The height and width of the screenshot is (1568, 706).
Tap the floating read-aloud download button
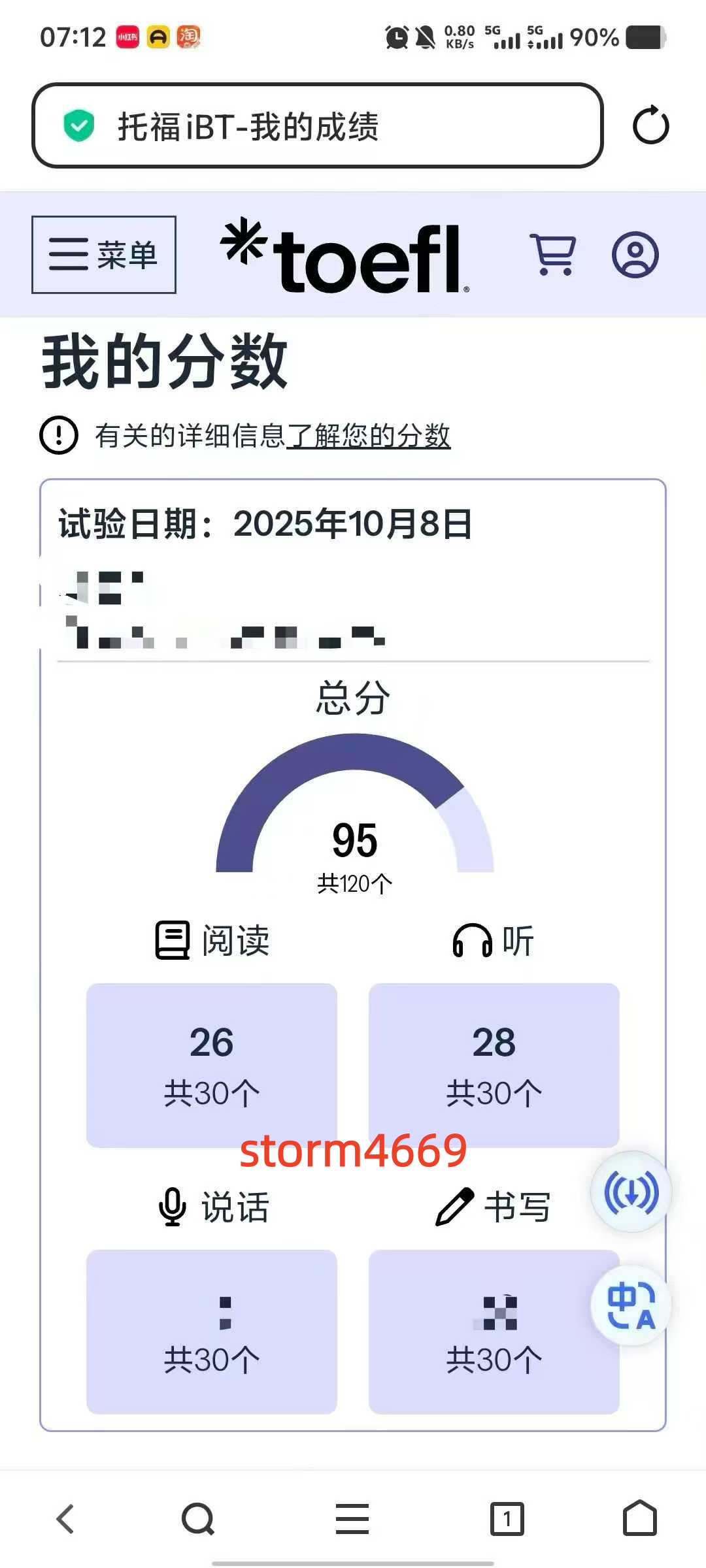pyautogui.click(x=631, y=1192)
